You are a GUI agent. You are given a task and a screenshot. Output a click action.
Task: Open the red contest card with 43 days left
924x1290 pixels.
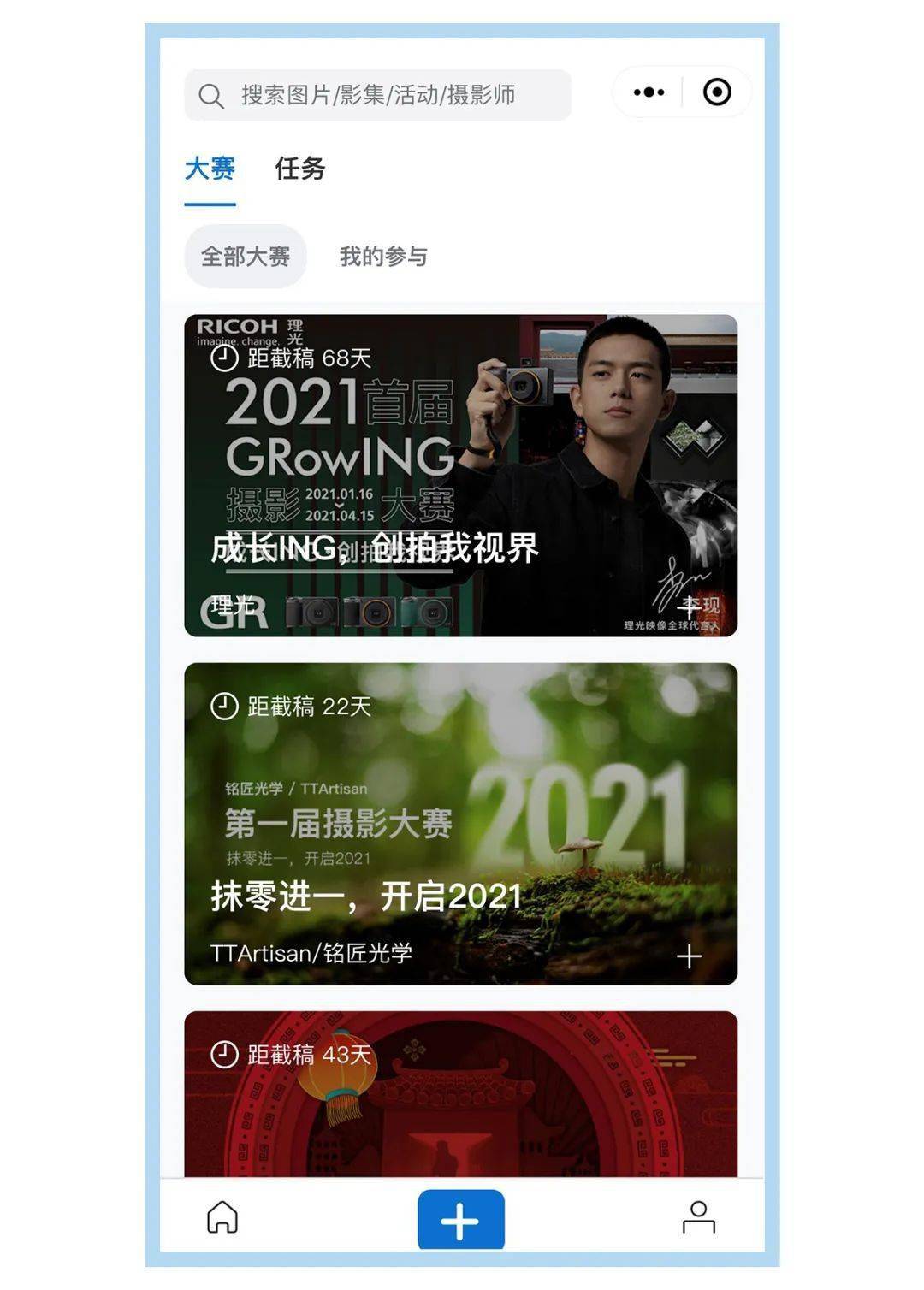pyautogui.click(x=460, y=1095)
